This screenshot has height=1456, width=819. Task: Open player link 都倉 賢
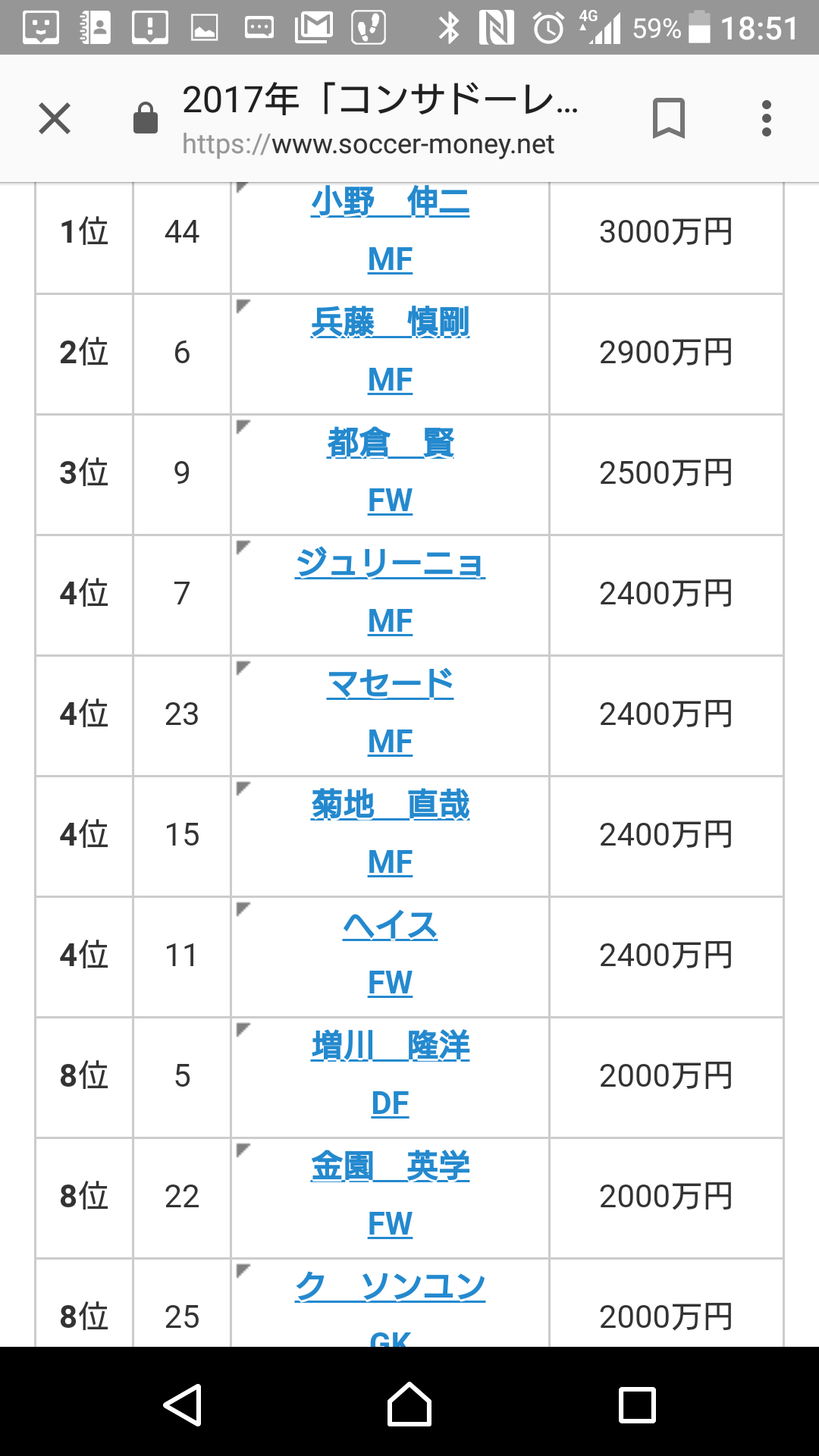(x=390, y=443)
